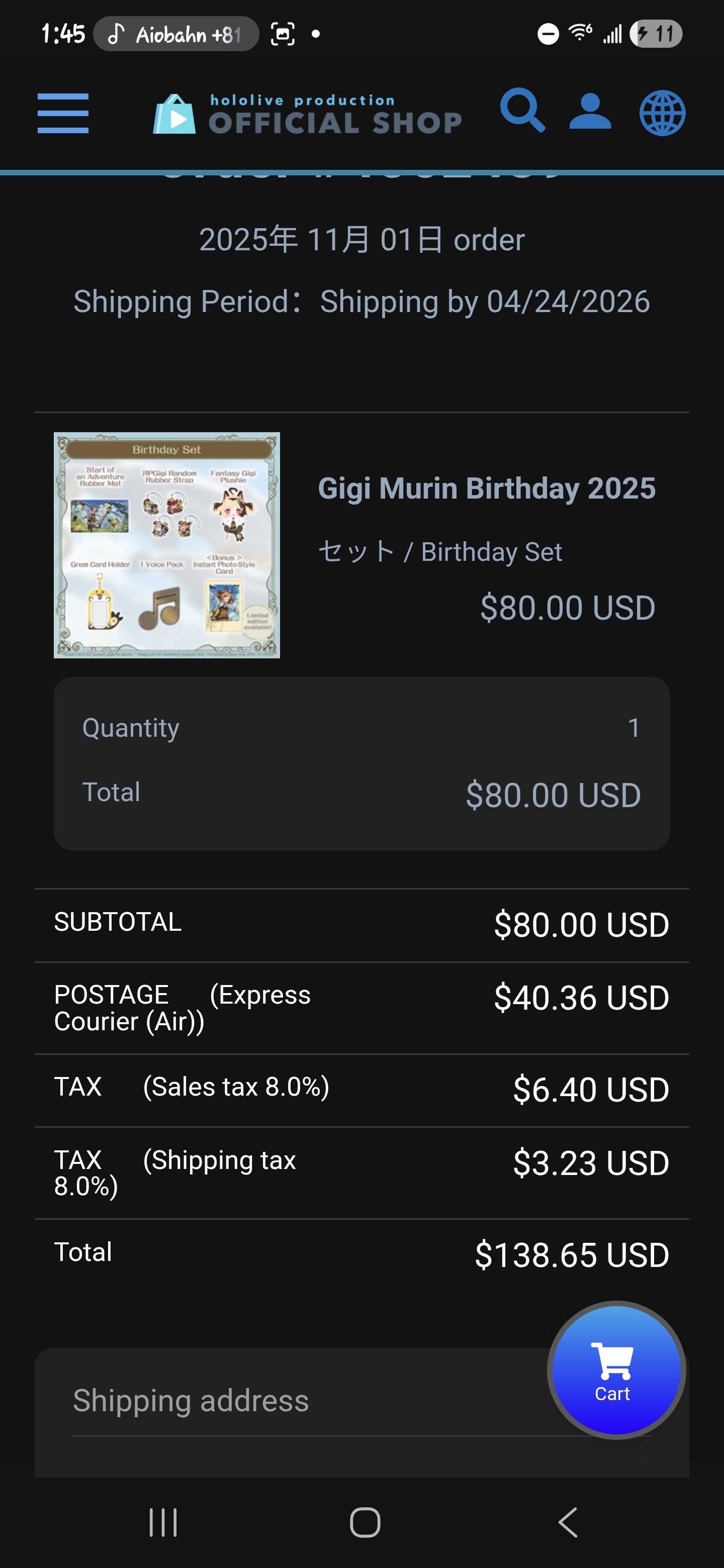
Task: View Gigi Murin Birthday 2025 product
Action: [486, 488]
